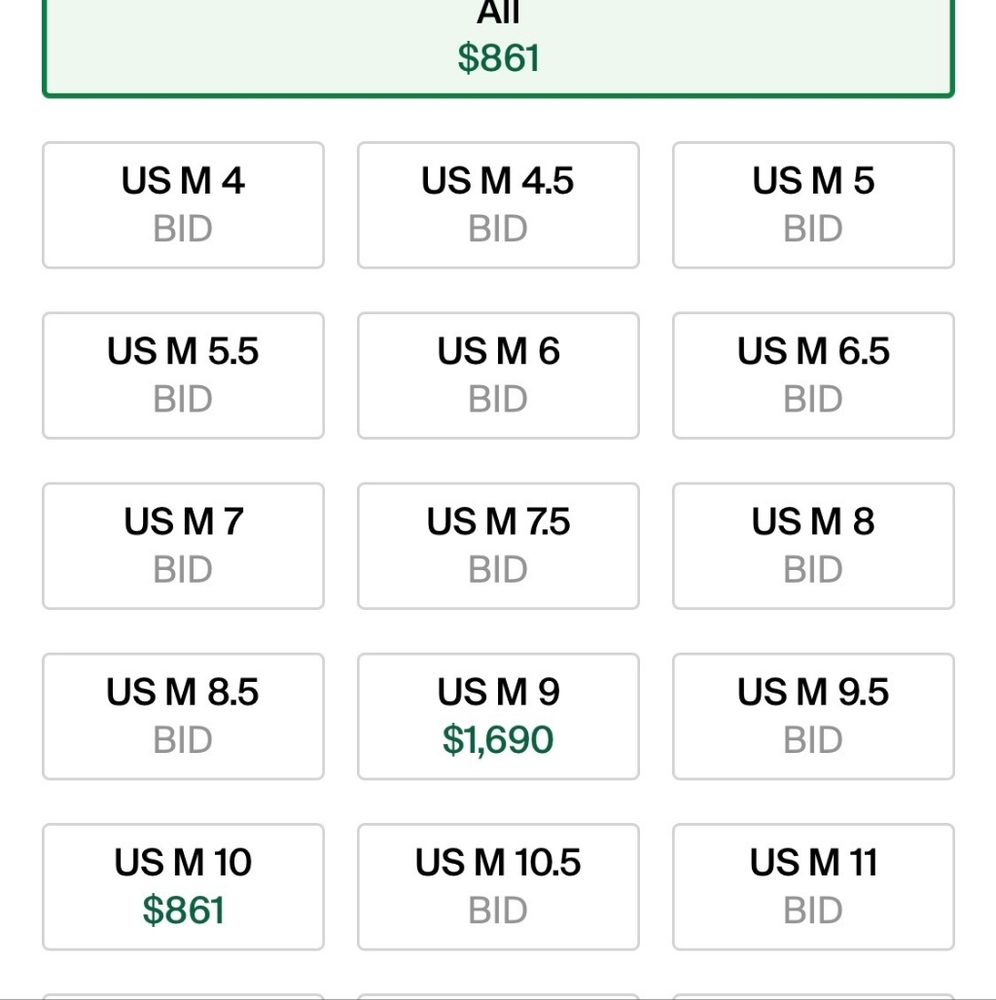Choose size US M 6

pos(498,375)
